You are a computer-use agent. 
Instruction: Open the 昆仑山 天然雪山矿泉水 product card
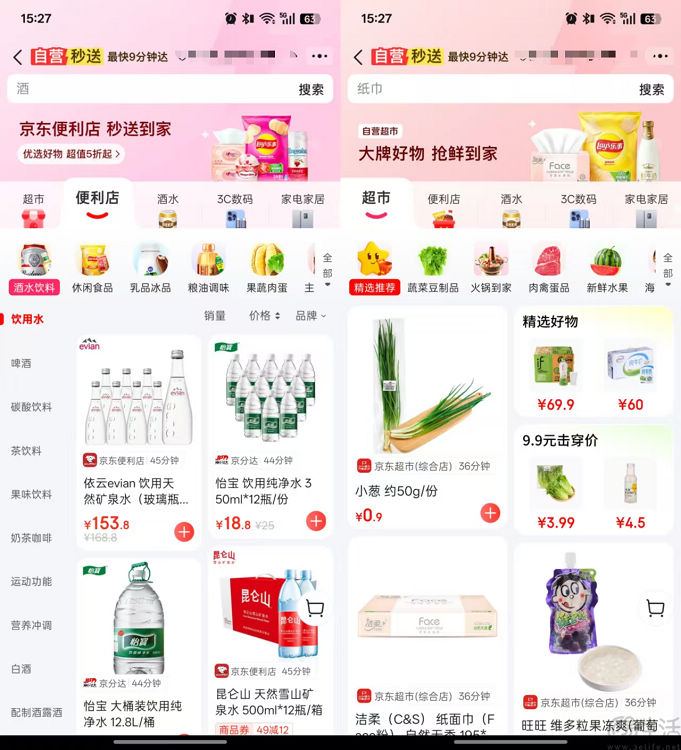click(270, 640)
